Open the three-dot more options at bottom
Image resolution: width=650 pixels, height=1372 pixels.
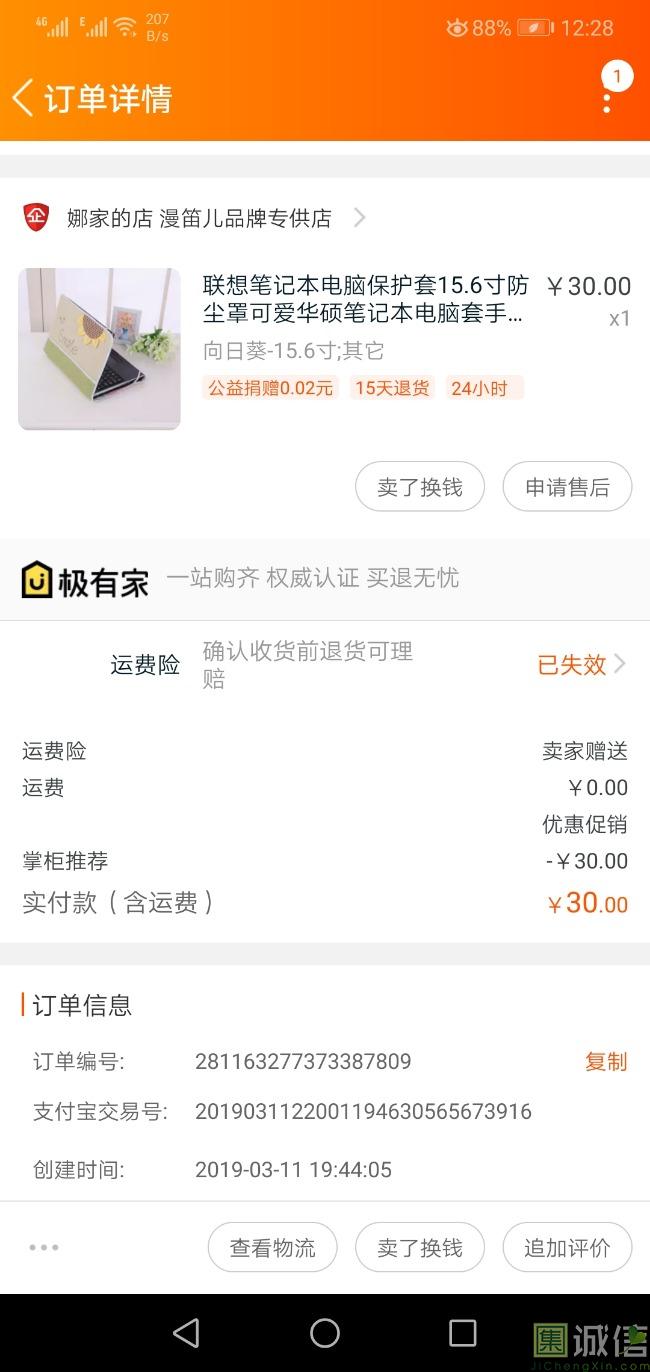click(44, 1247)
